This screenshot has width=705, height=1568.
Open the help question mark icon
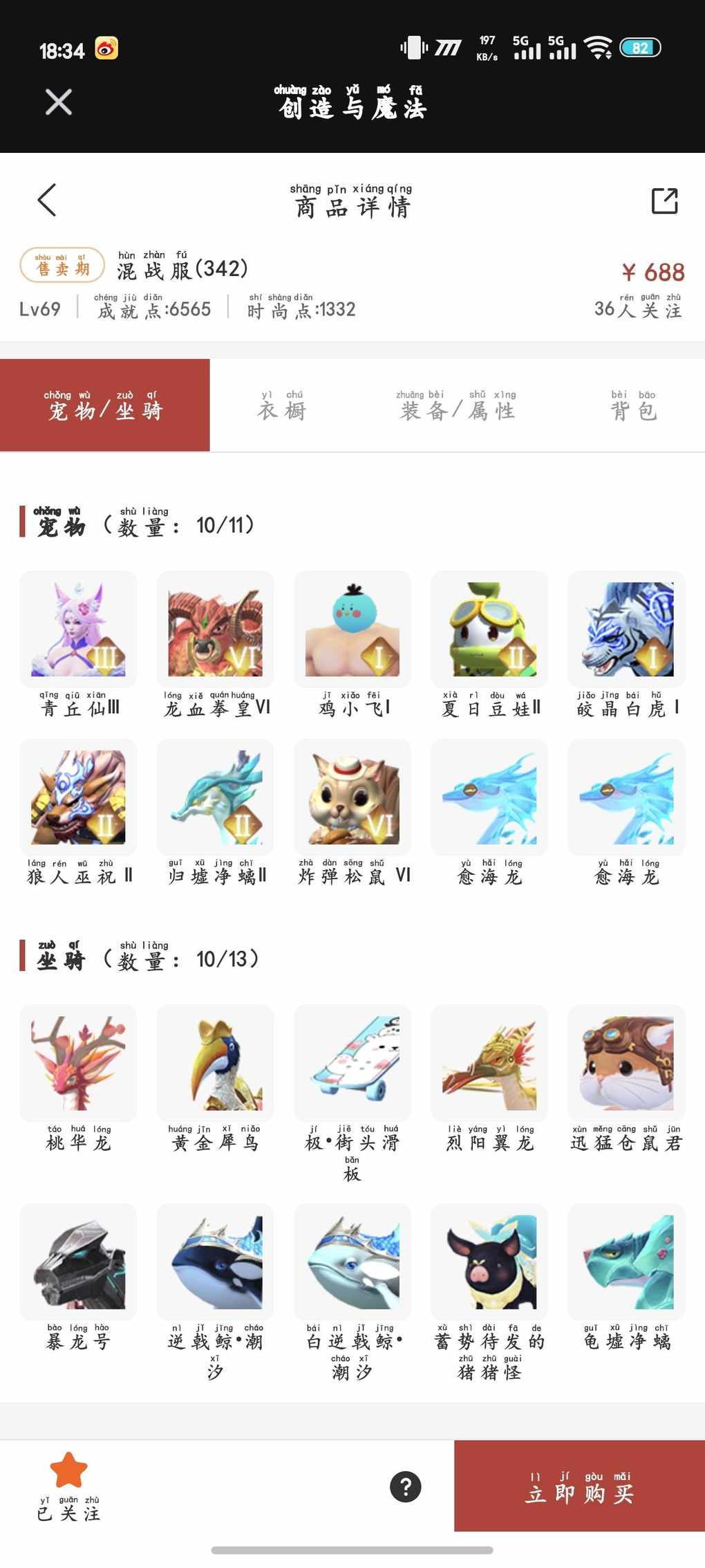tap(406, 1486)
